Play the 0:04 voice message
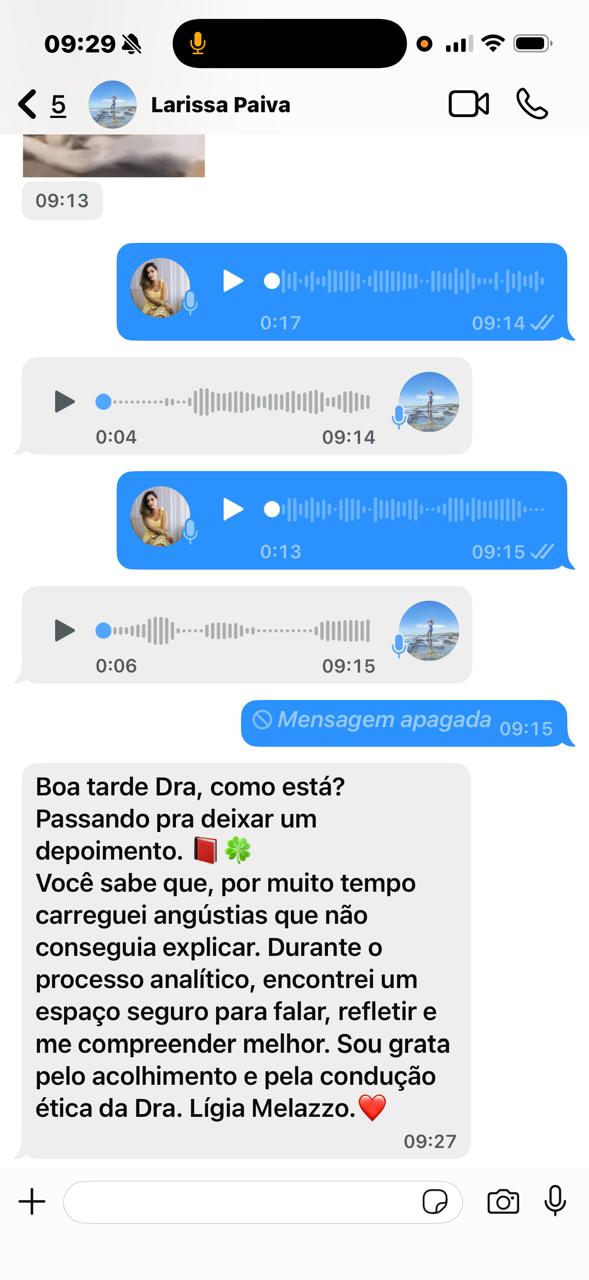The image size is (589, 1280). click(64, 402)
